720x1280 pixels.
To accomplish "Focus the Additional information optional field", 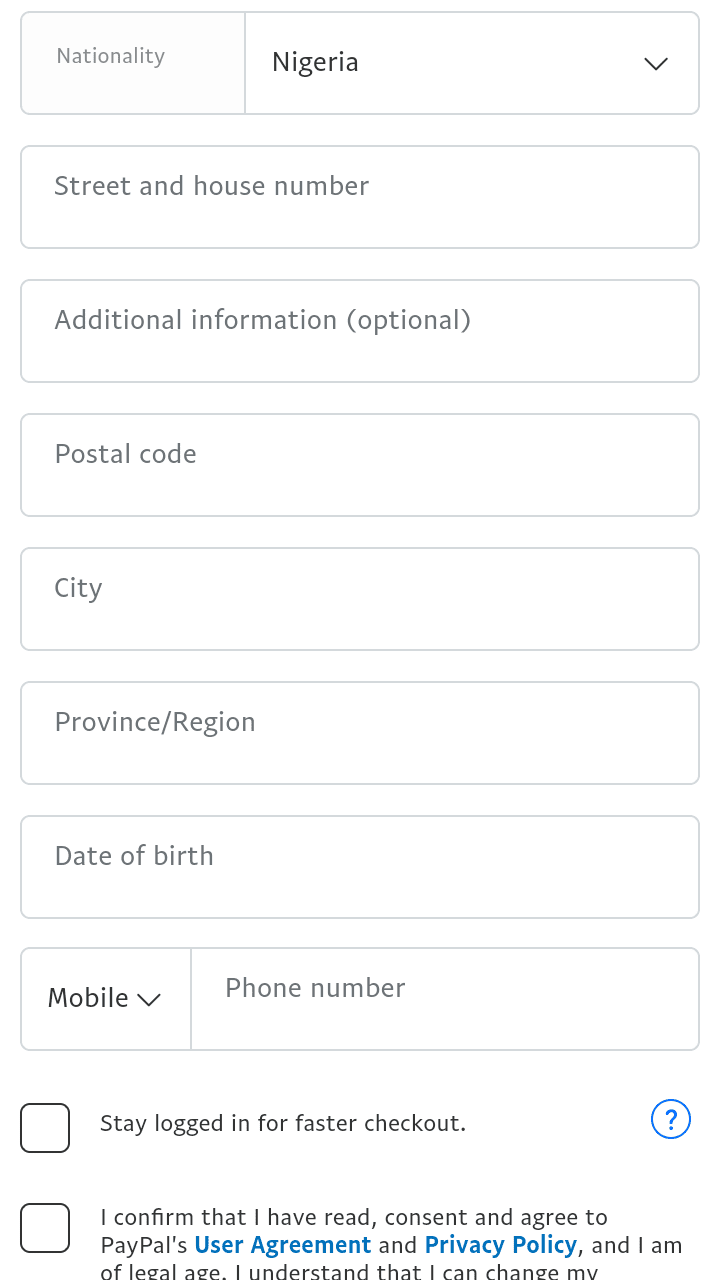I will click(360, 331).
